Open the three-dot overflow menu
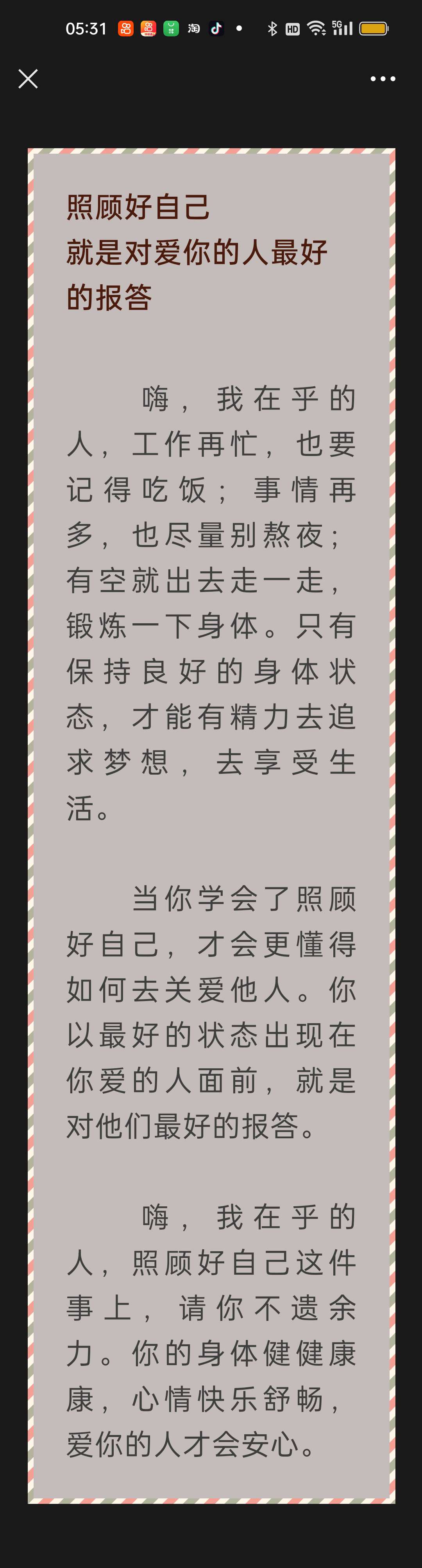Viewport: 422px width, 1568px height. (383, 79)
